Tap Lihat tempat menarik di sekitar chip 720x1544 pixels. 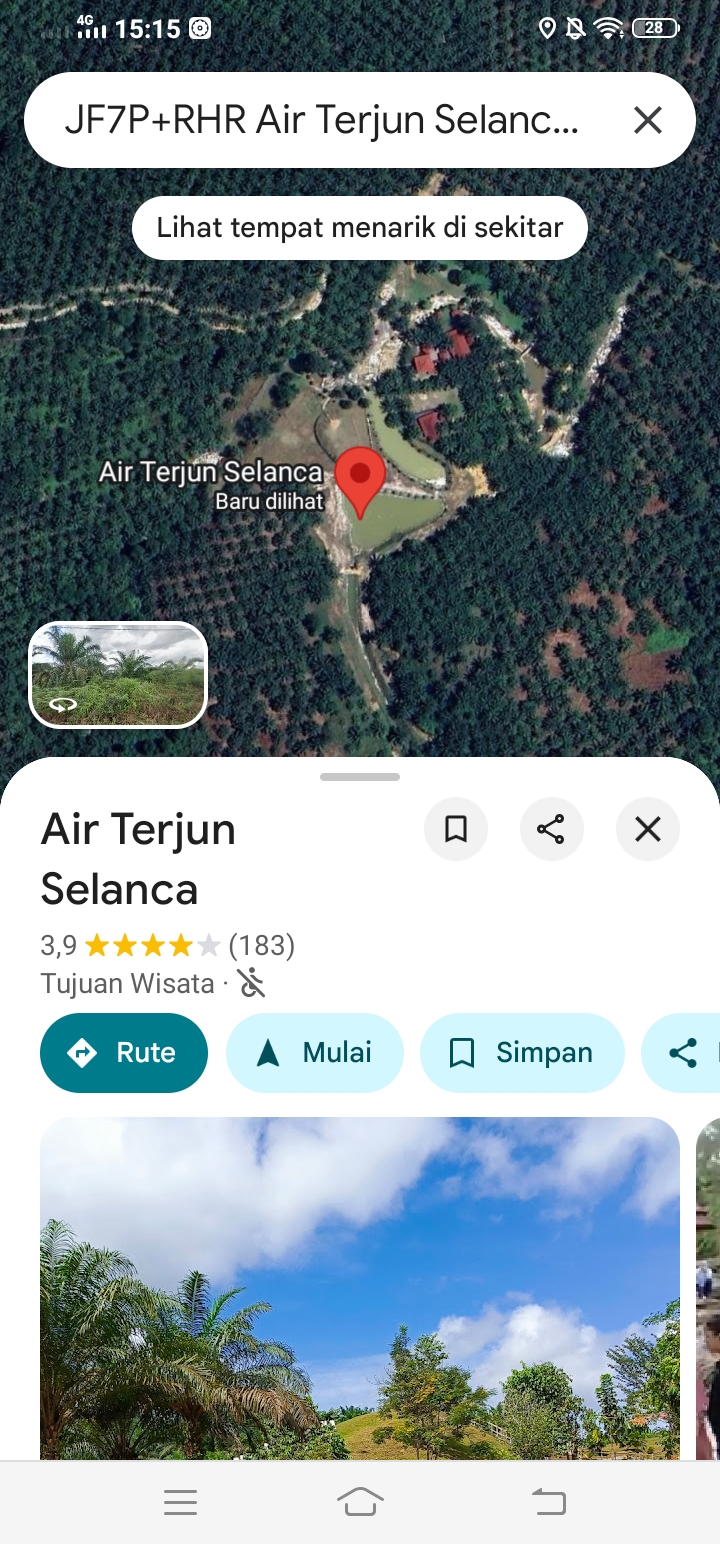point(359,227)
